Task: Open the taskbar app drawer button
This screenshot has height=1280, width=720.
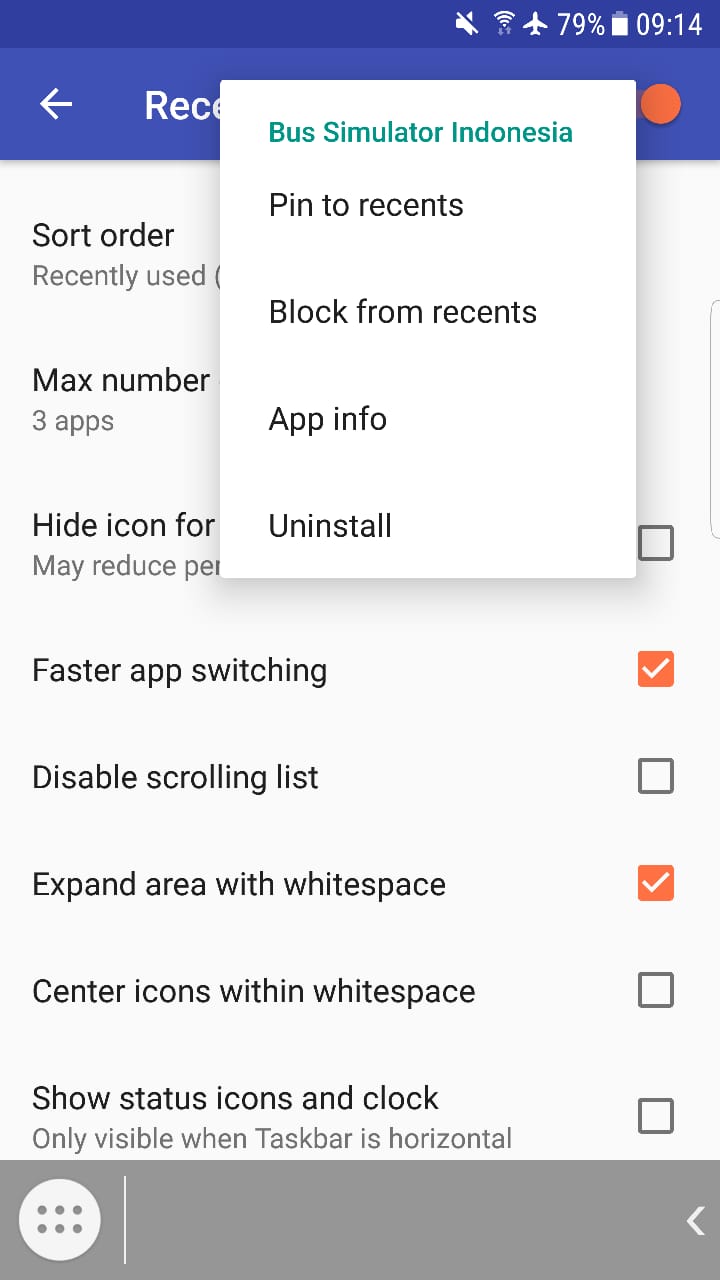Action: [59, 1220]
